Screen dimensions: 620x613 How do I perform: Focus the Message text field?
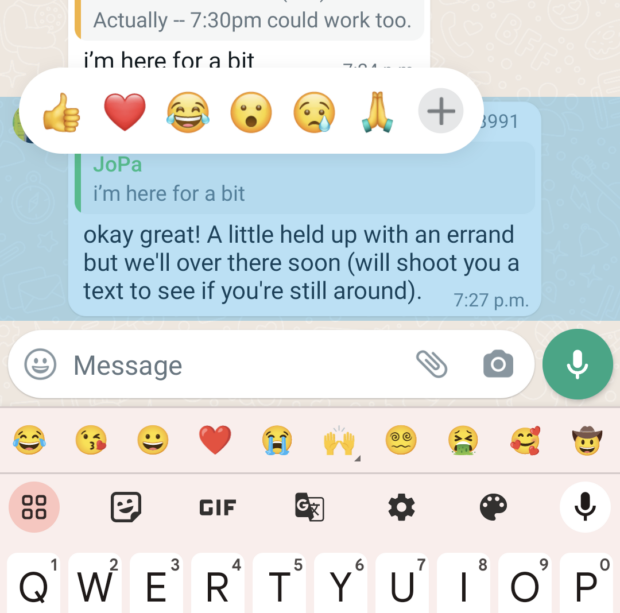(230, 365)
